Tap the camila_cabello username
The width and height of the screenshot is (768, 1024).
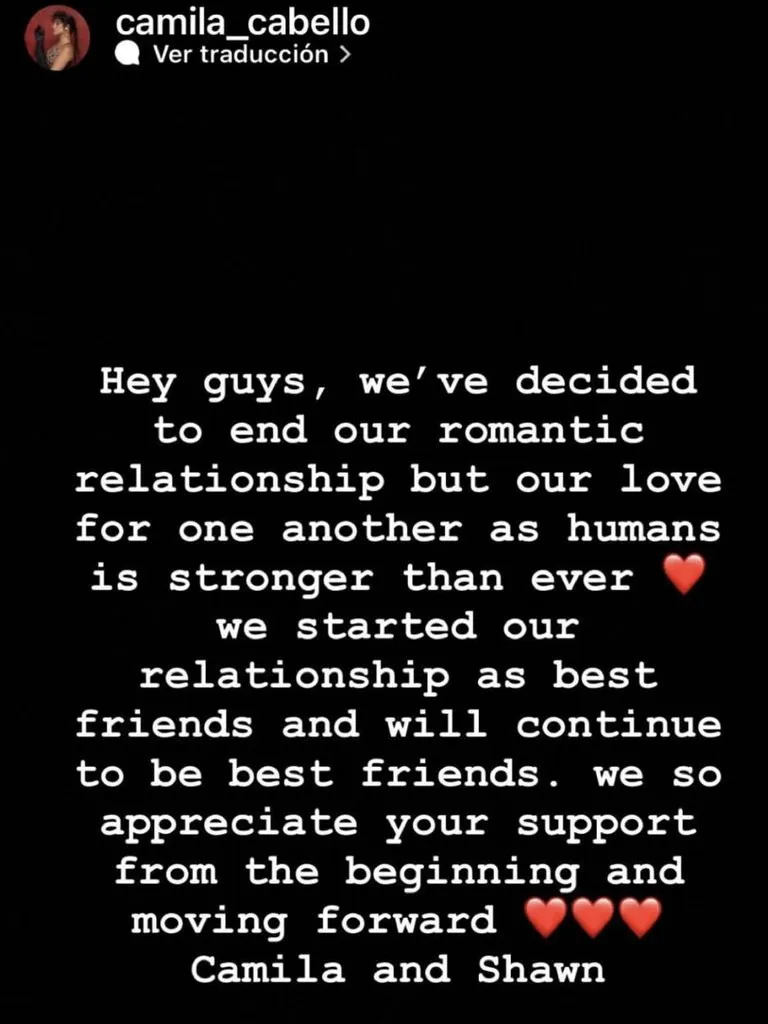(242, 22)
